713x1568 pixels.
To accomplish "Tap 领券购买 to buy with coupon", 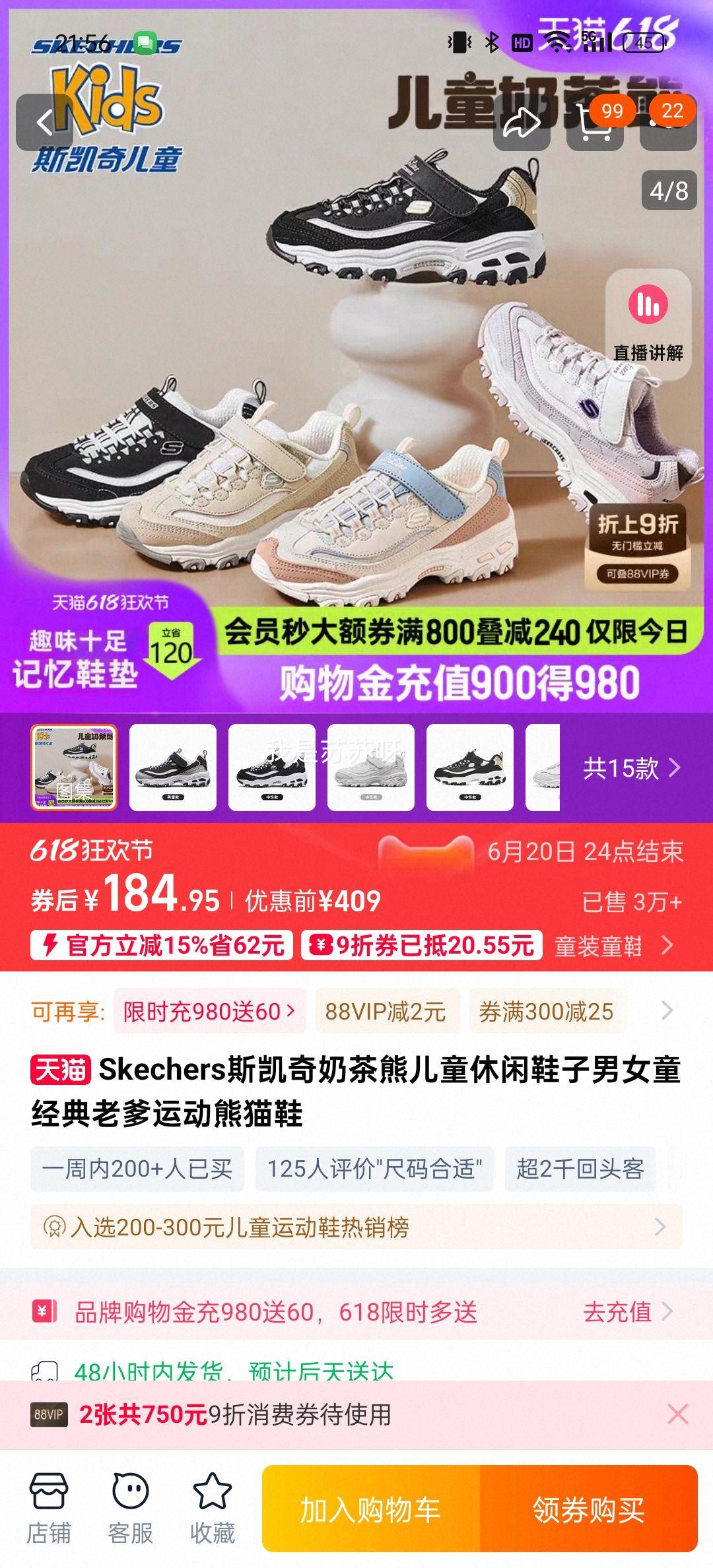I will (588, 1509).
